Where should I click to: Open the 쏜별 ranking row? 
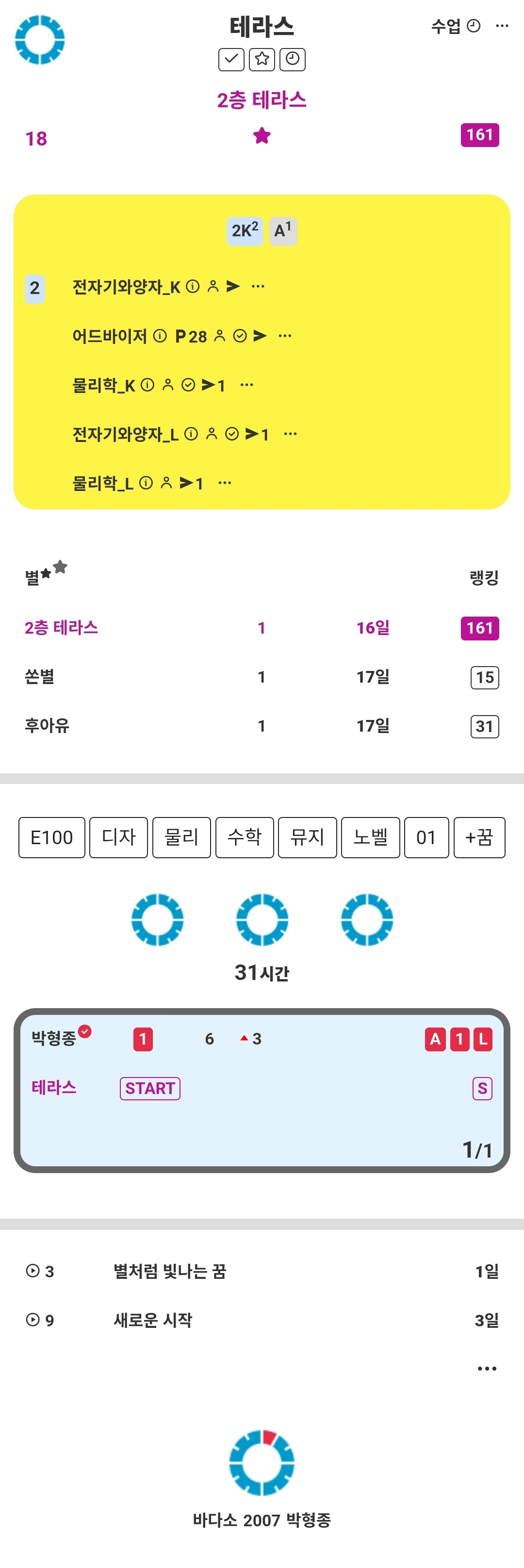tap(262, 677)
